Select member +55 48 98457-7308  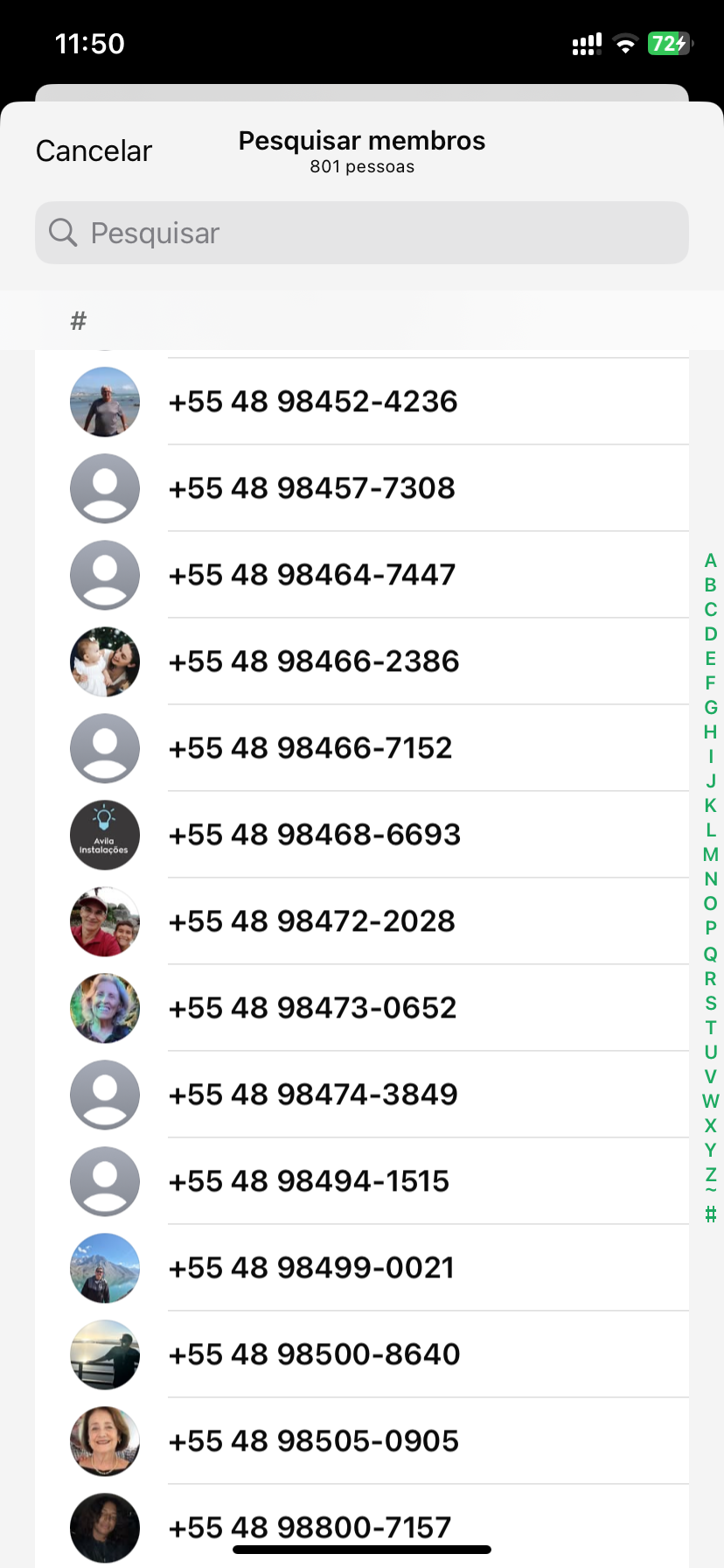point(312,488)
